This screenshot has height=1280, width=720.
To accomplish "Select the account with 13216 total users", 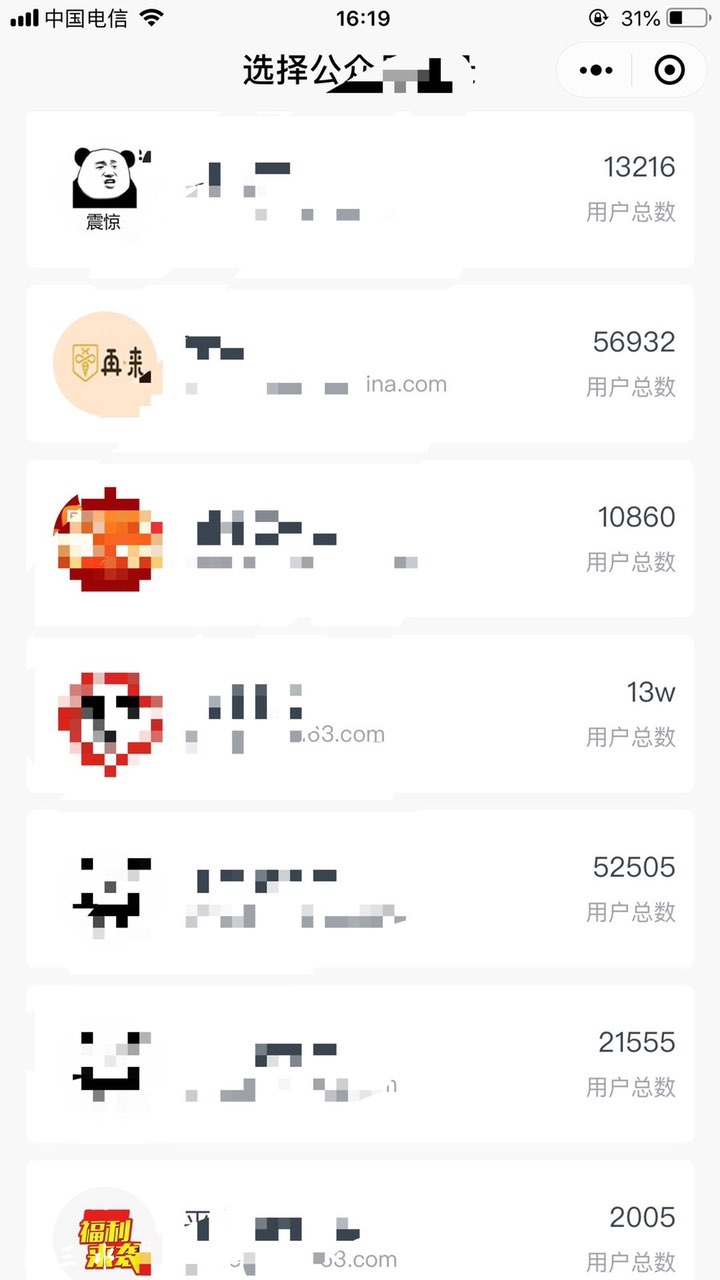I will pyautogui.click(x=641, y=167).
